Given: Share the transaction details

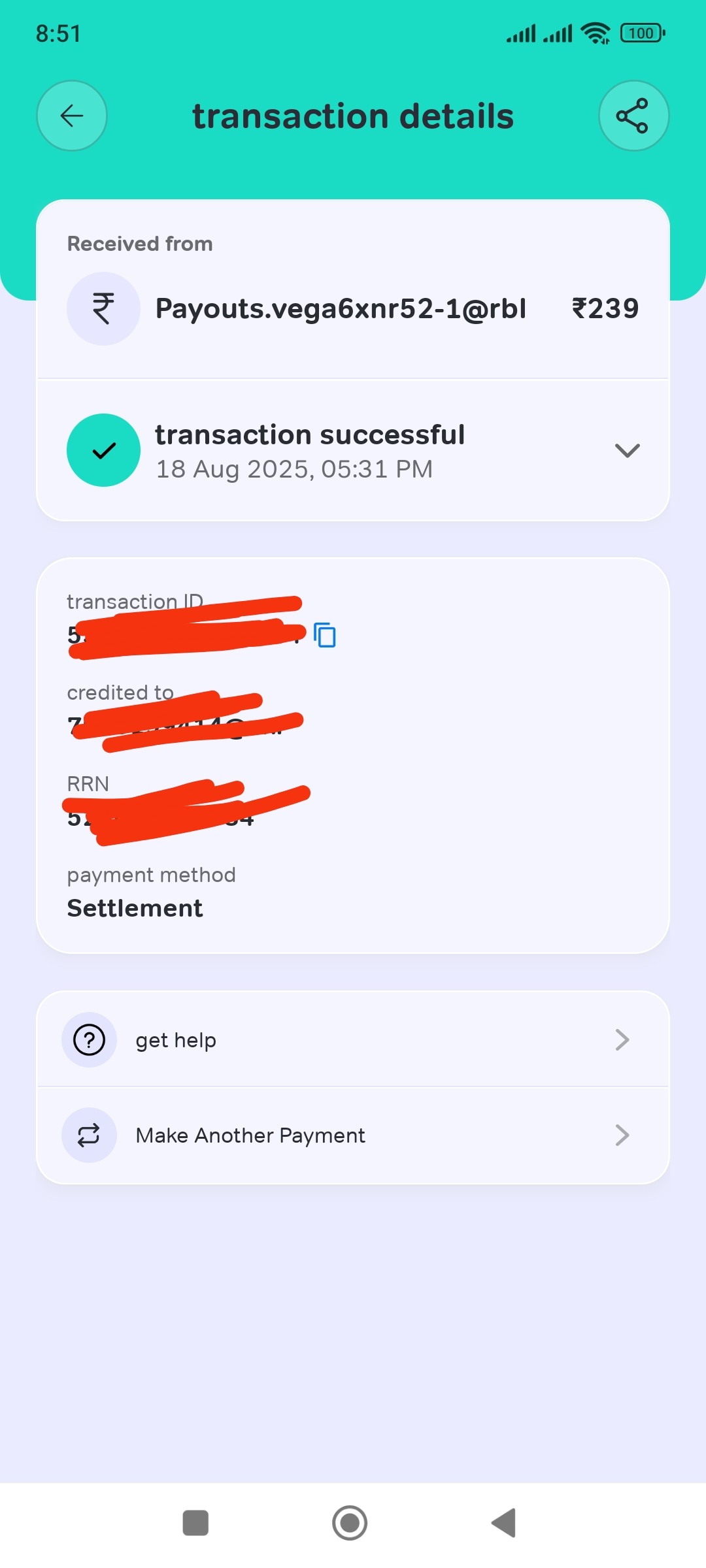Looking at the screenshot, I should pos(633,116).
